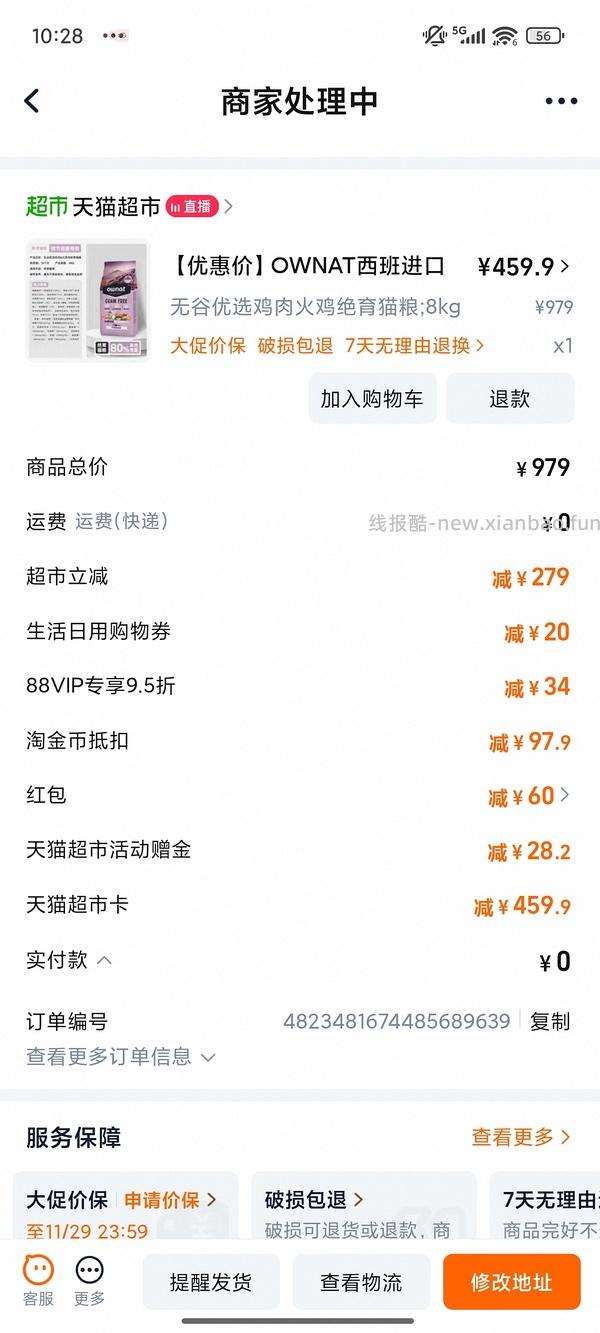Open the OWNAT cat food product image

click(x=87, y=300)
